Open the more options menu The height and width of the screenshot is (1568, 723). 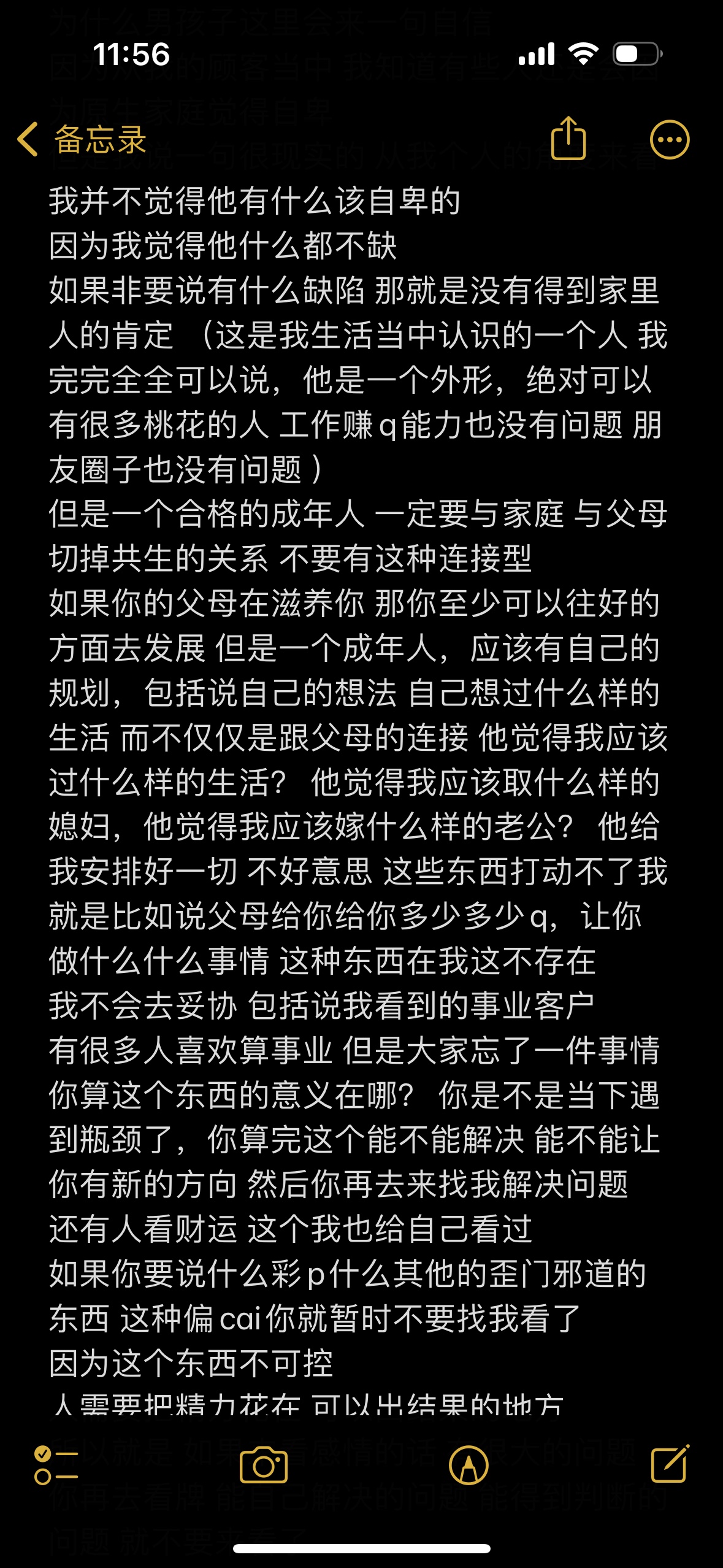point(669,139)
